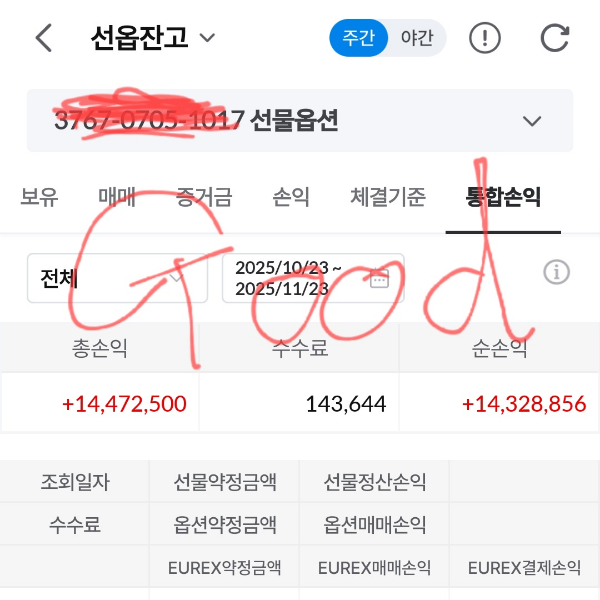Switch to the 야간 session

(416, 38)
